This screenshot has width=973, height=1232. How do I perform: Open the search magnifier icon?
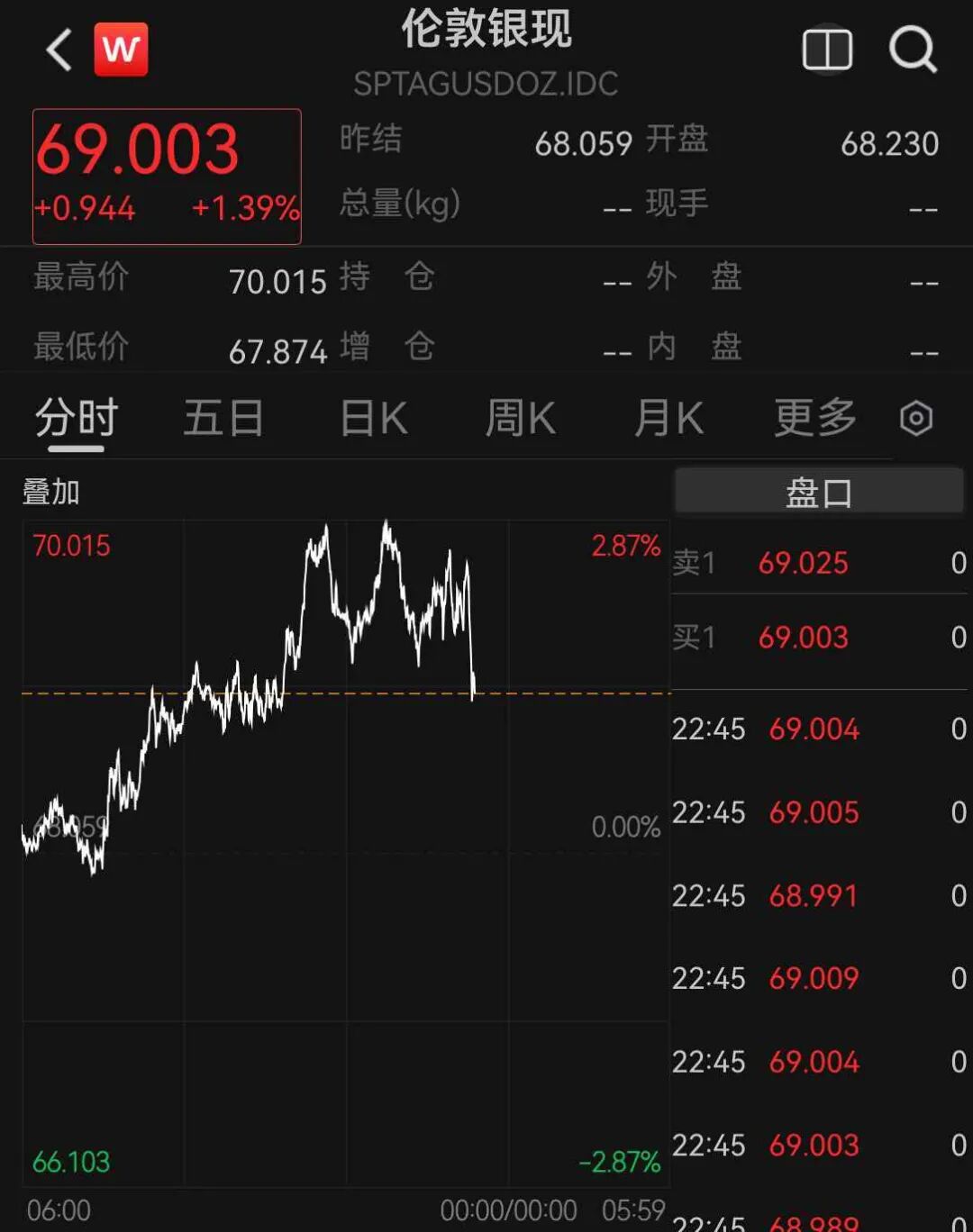pos(913,49)
